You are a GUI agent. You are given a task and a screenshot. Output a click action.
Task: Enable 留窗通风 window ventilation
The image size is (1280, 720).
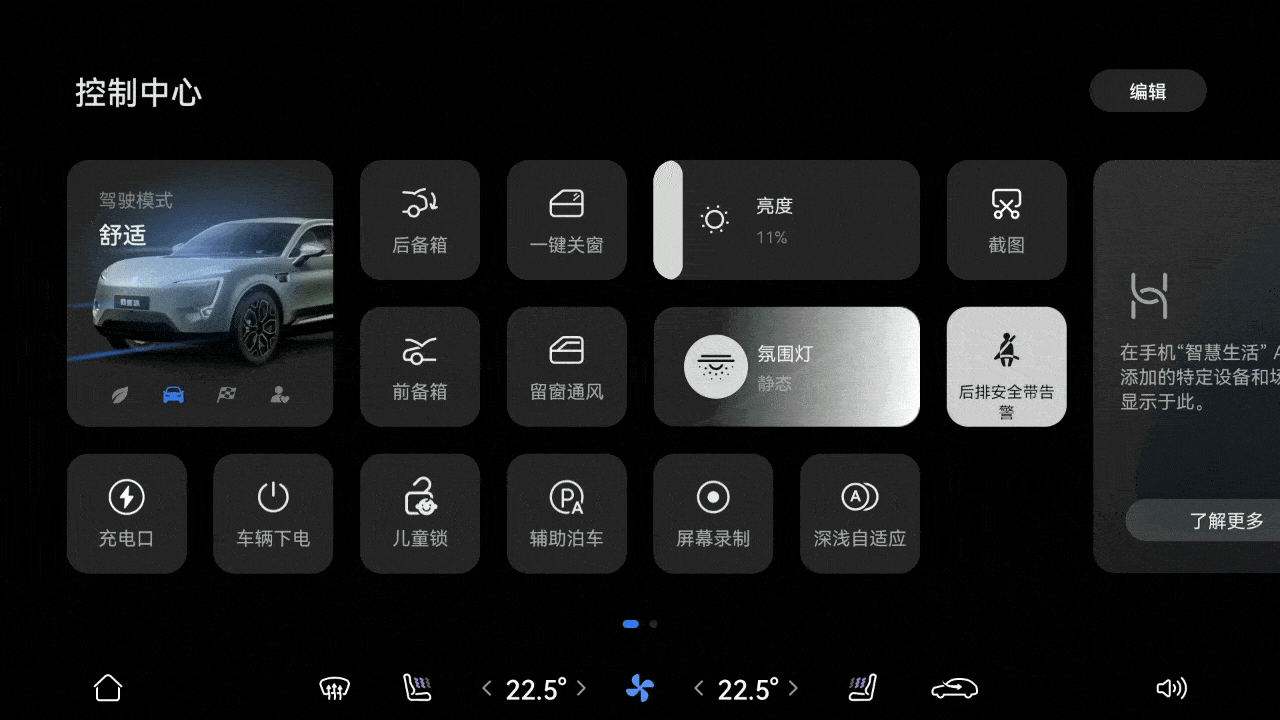566,366
